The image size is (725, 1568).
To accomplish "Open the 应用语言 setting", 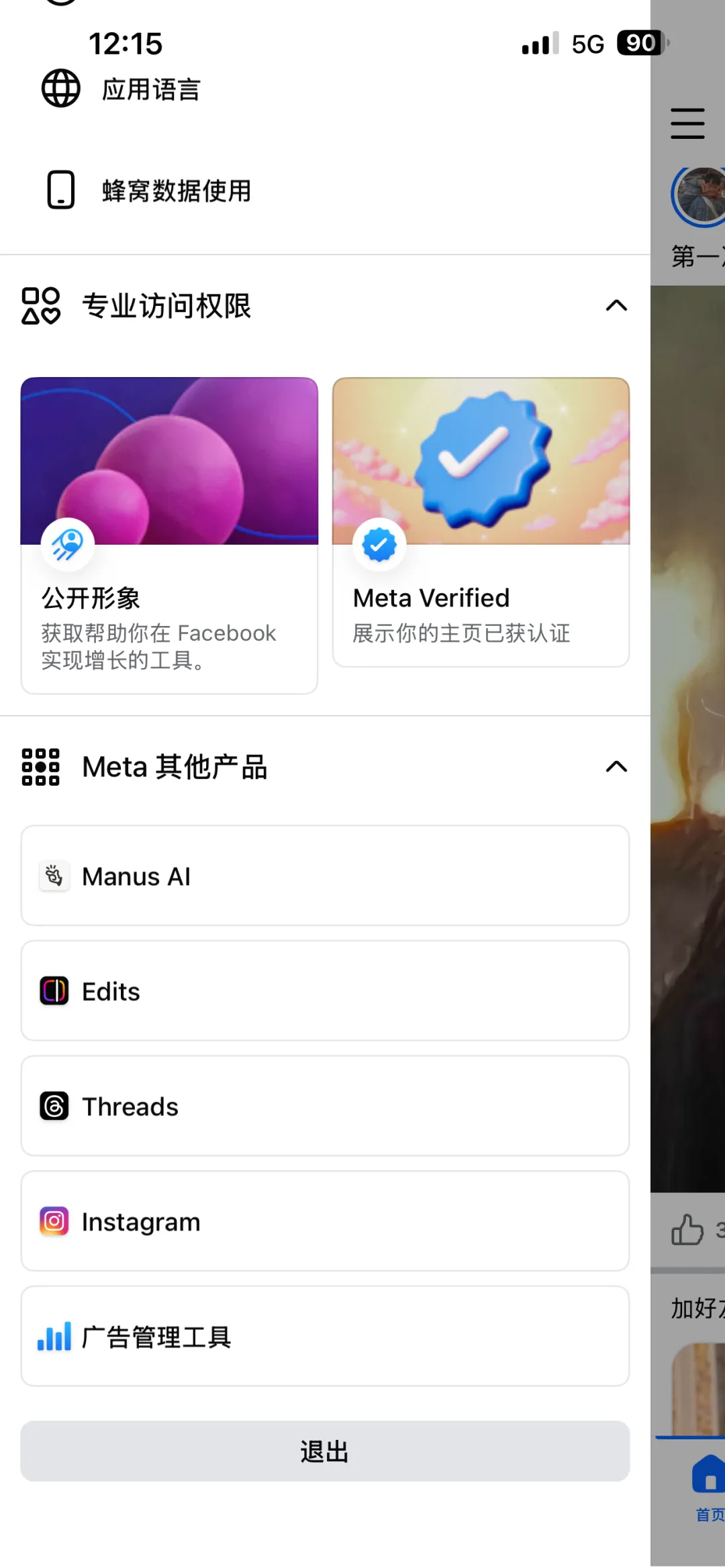I will (x=151, y=89).
